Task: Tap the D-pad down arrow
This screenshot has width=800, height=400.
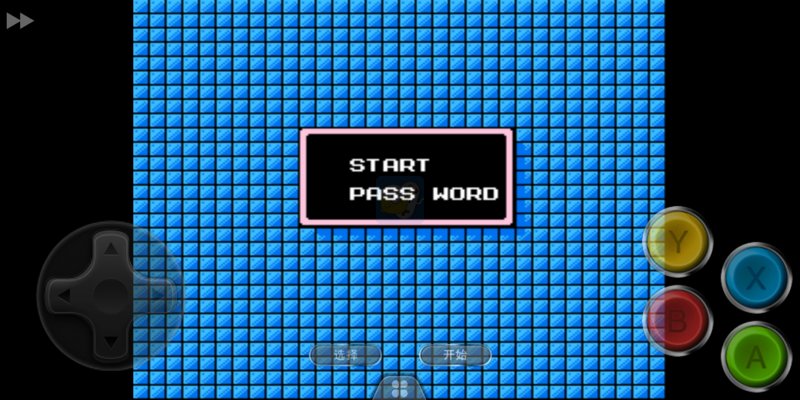Action: coord(110,342)
